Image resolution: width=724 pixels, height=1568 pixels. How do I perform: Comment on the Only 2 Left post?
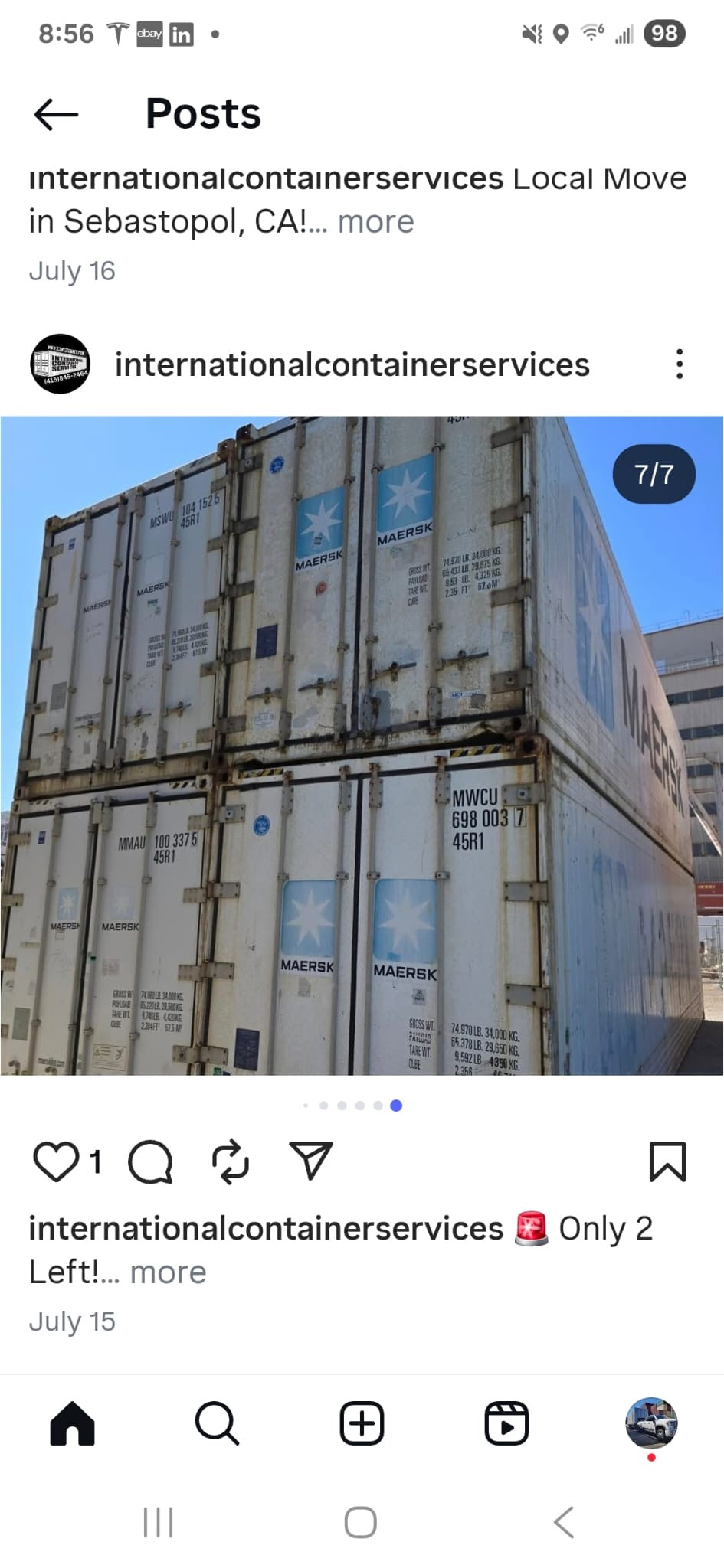point(150,1162)
